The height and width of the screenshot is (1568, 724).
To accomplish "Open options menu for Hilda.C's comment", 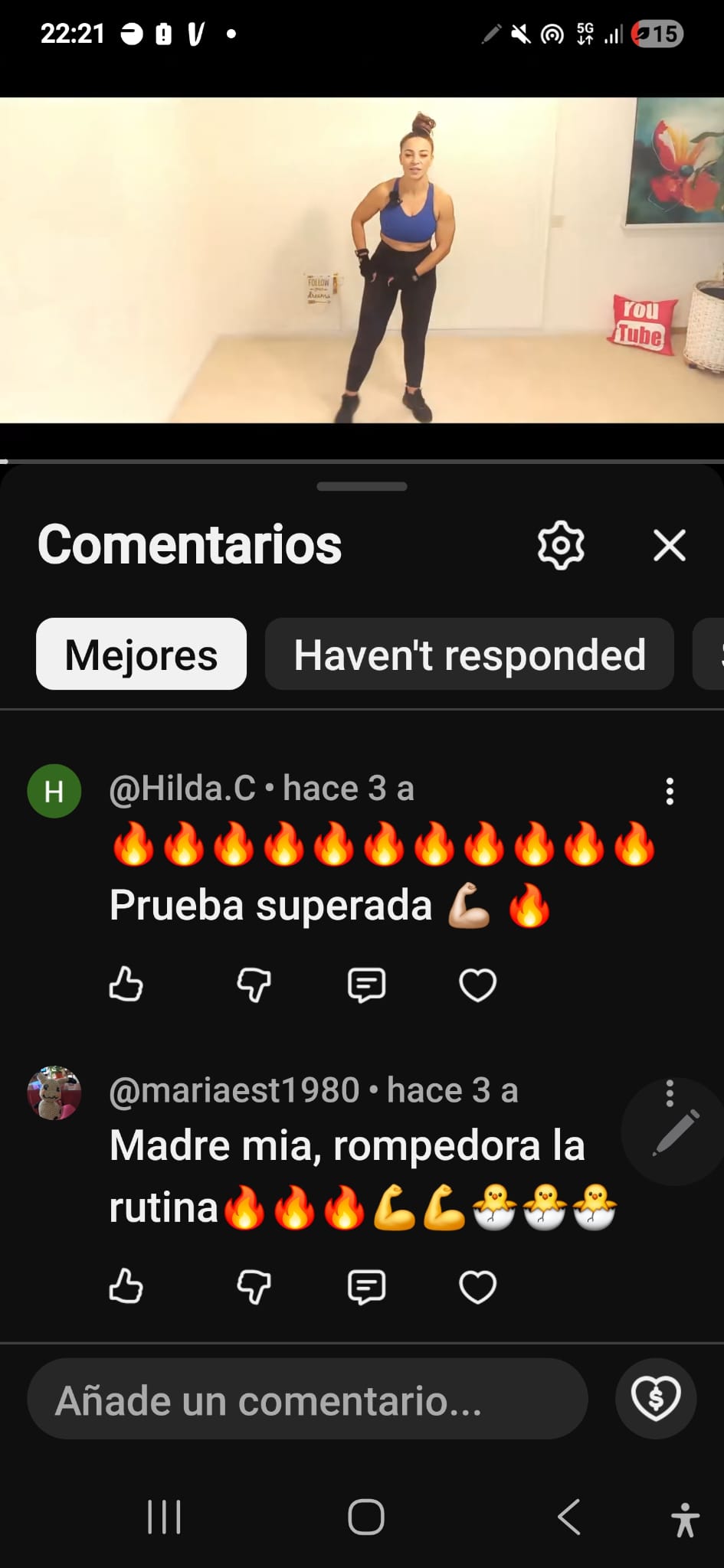I will coord(670,791).
